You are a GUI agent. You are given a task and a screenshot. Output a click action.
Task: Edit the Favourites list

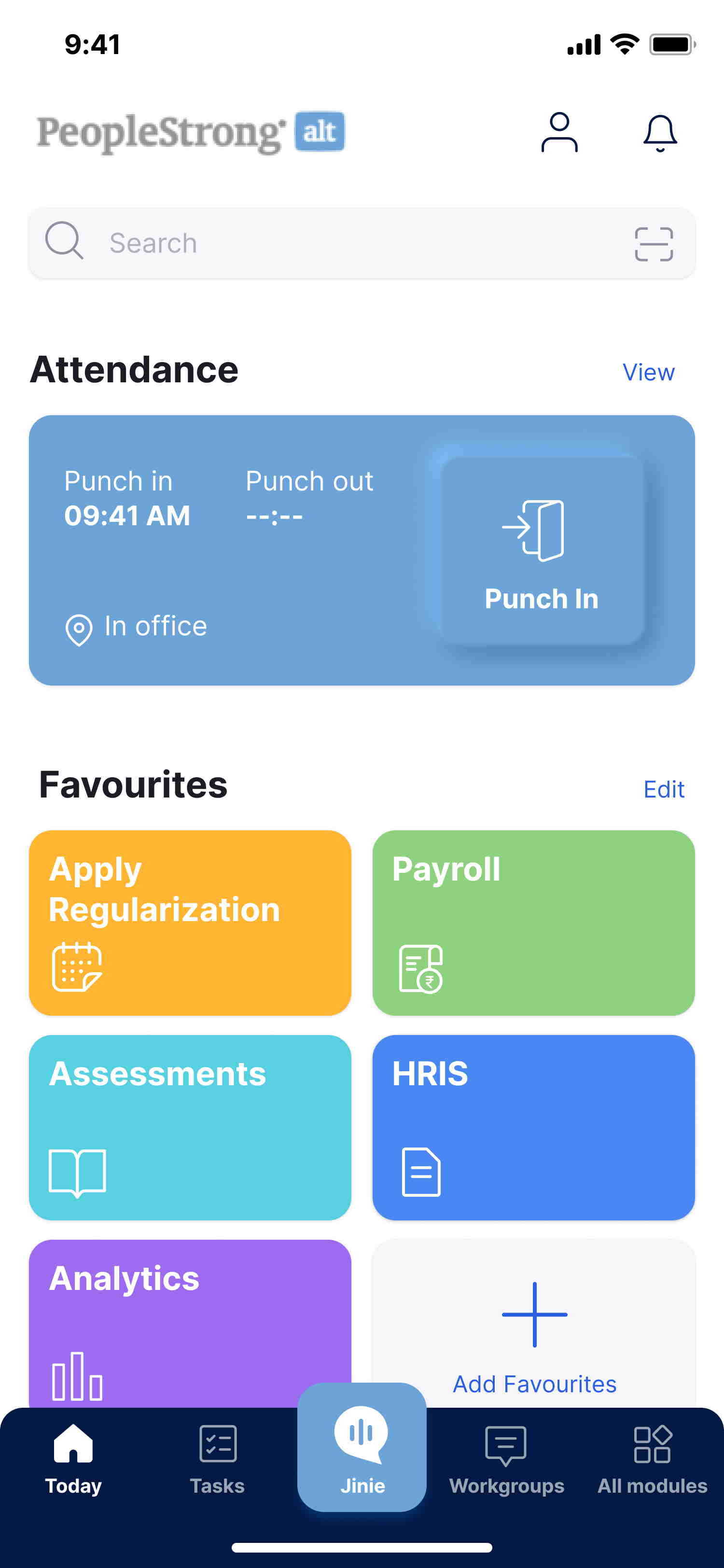(x=663, y=789)
